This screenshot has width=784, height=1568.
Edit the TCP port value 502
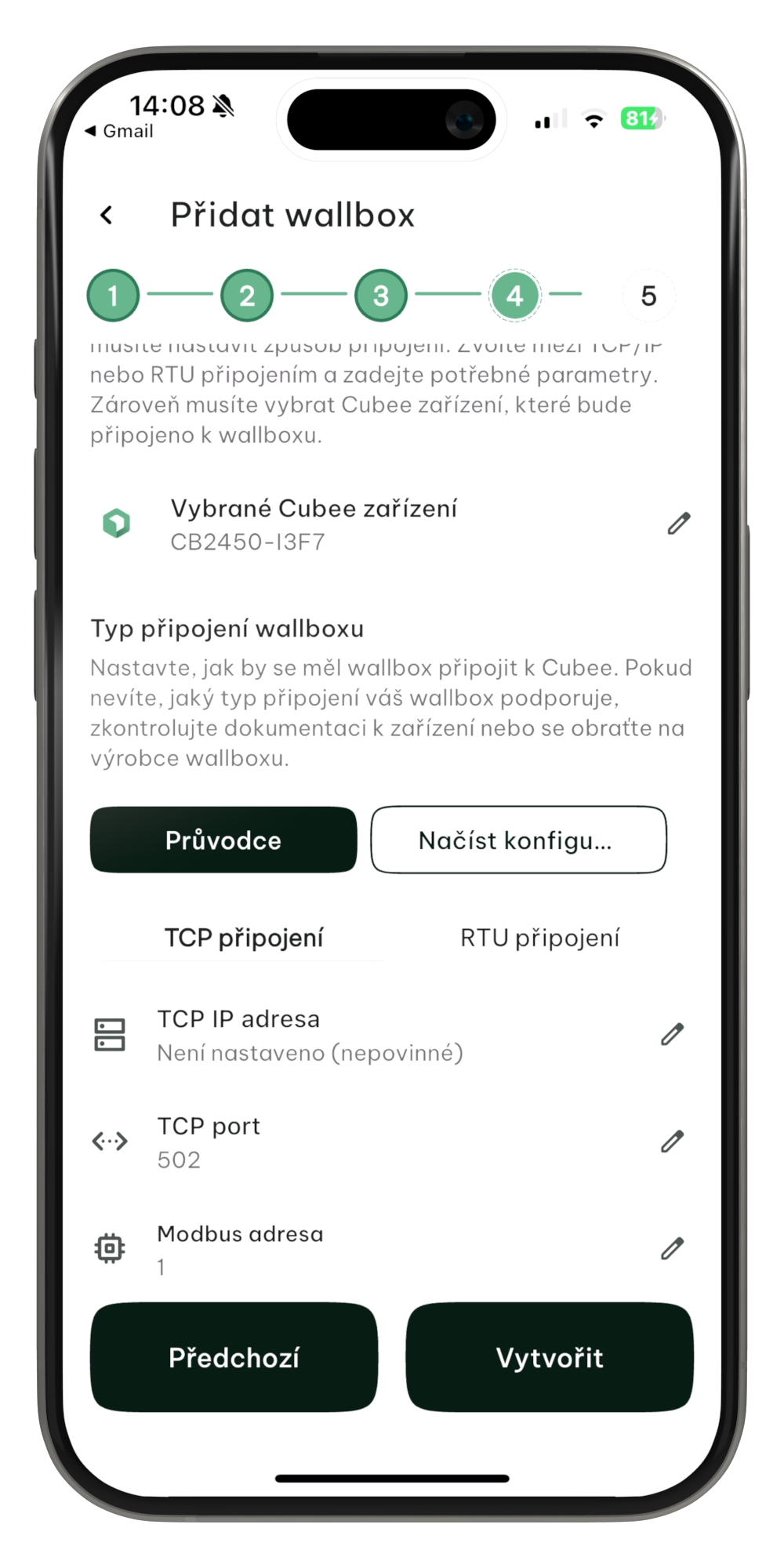click(672, 1142)
